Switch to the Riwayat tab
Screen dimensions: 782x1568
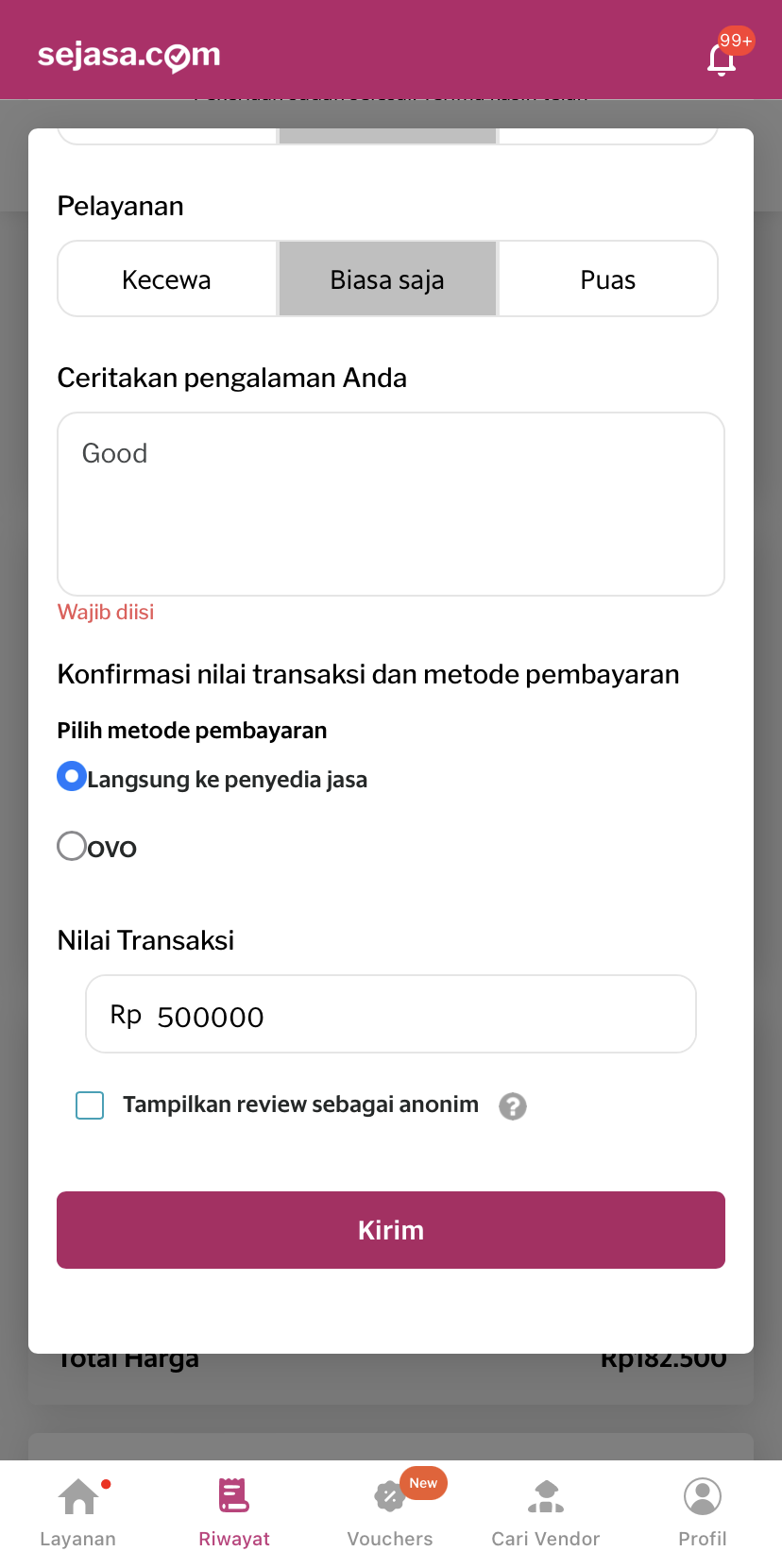(x=234, y=1512)
